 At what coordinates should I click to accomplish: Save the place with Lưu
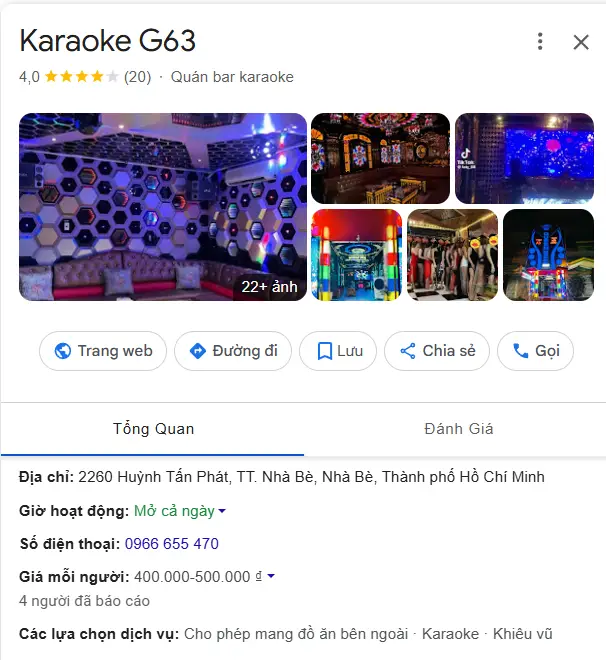(338, 351)
